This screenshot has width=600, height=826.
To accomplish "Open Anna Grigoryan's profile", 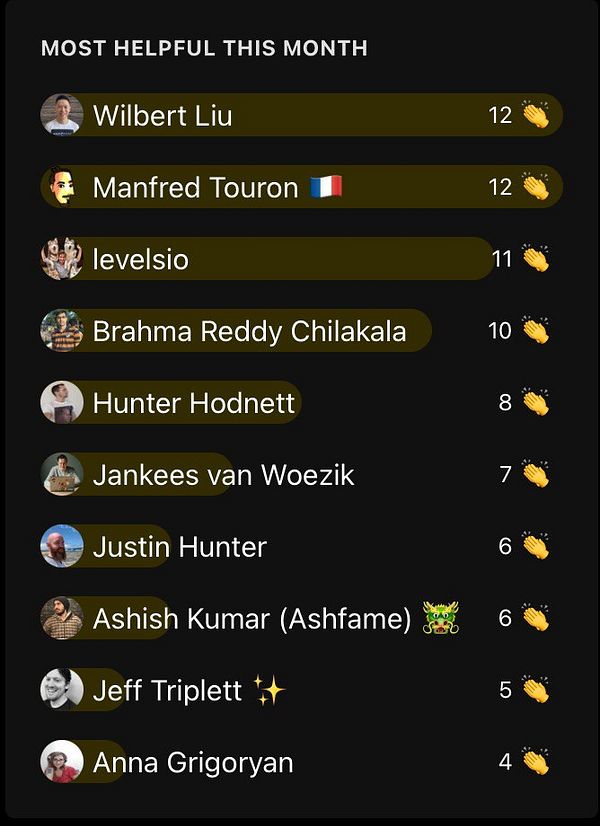I will 193,763.
